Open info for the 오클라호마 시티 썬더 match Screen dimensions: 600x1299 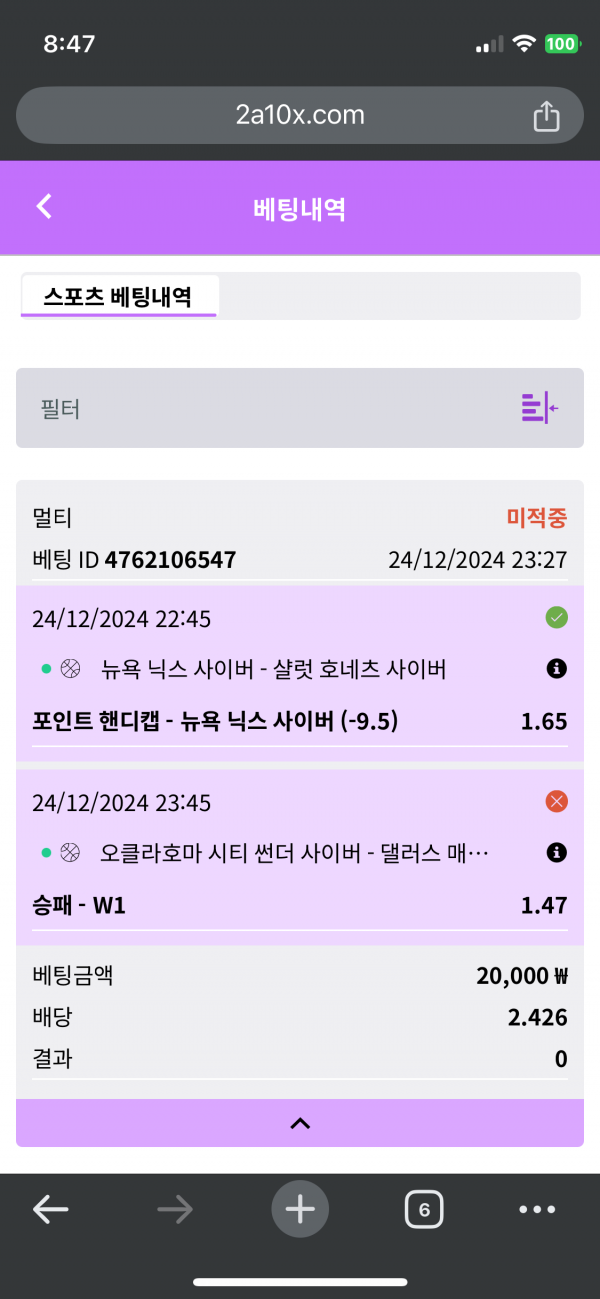point(557,853)
